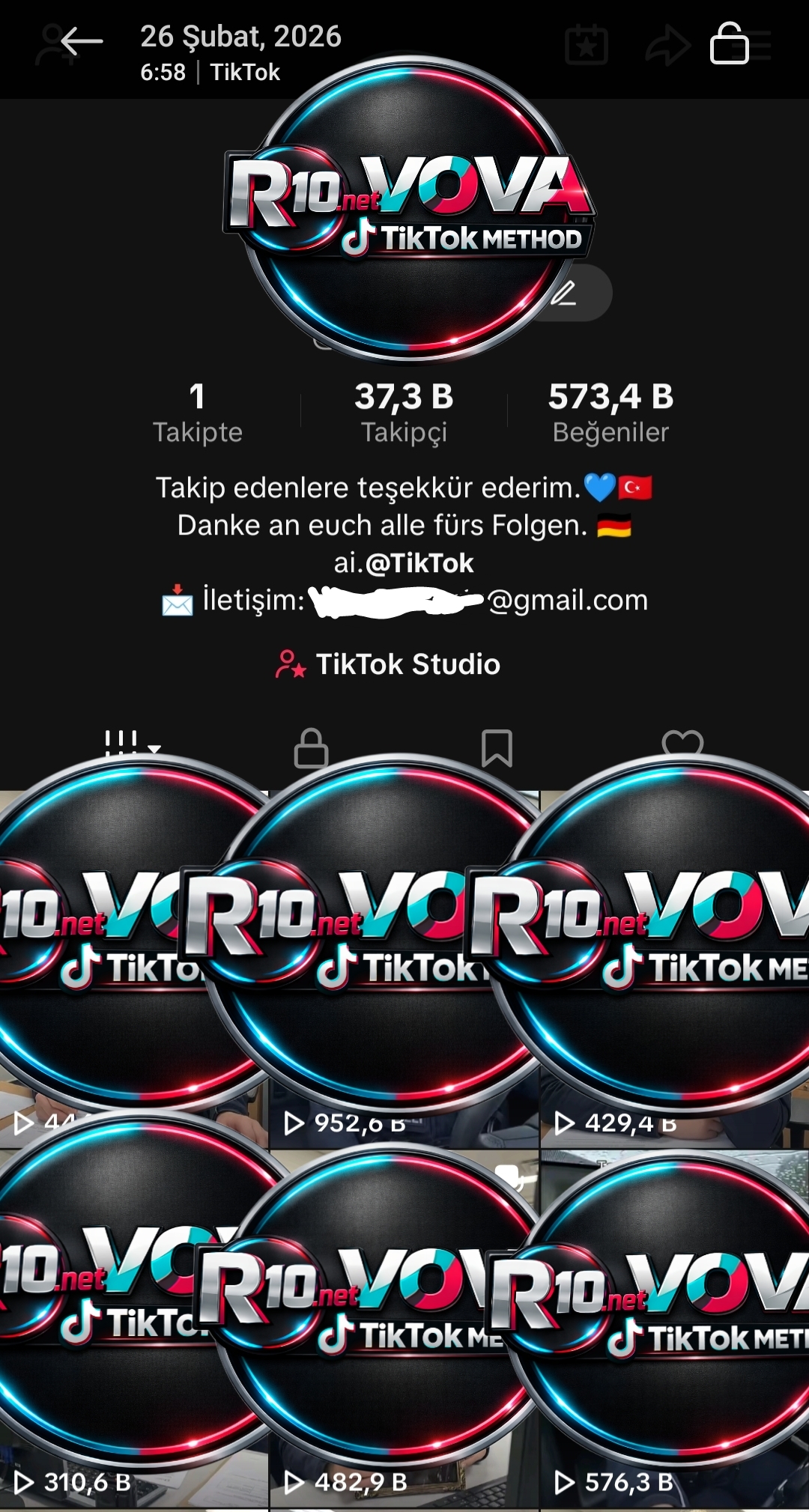View the 37,3 B Takipçi list
Viewport: 809px width, 1512px height.
(x=404, y=413)
